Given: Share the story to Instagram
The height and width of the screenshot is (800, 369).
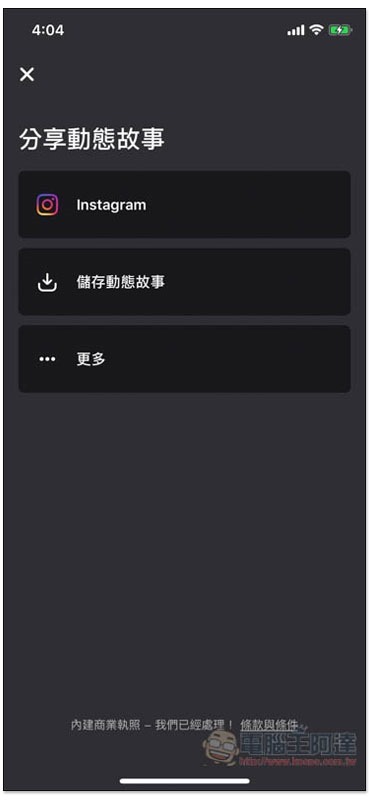Looking at the screenshot, I should [x=184, y=205].
